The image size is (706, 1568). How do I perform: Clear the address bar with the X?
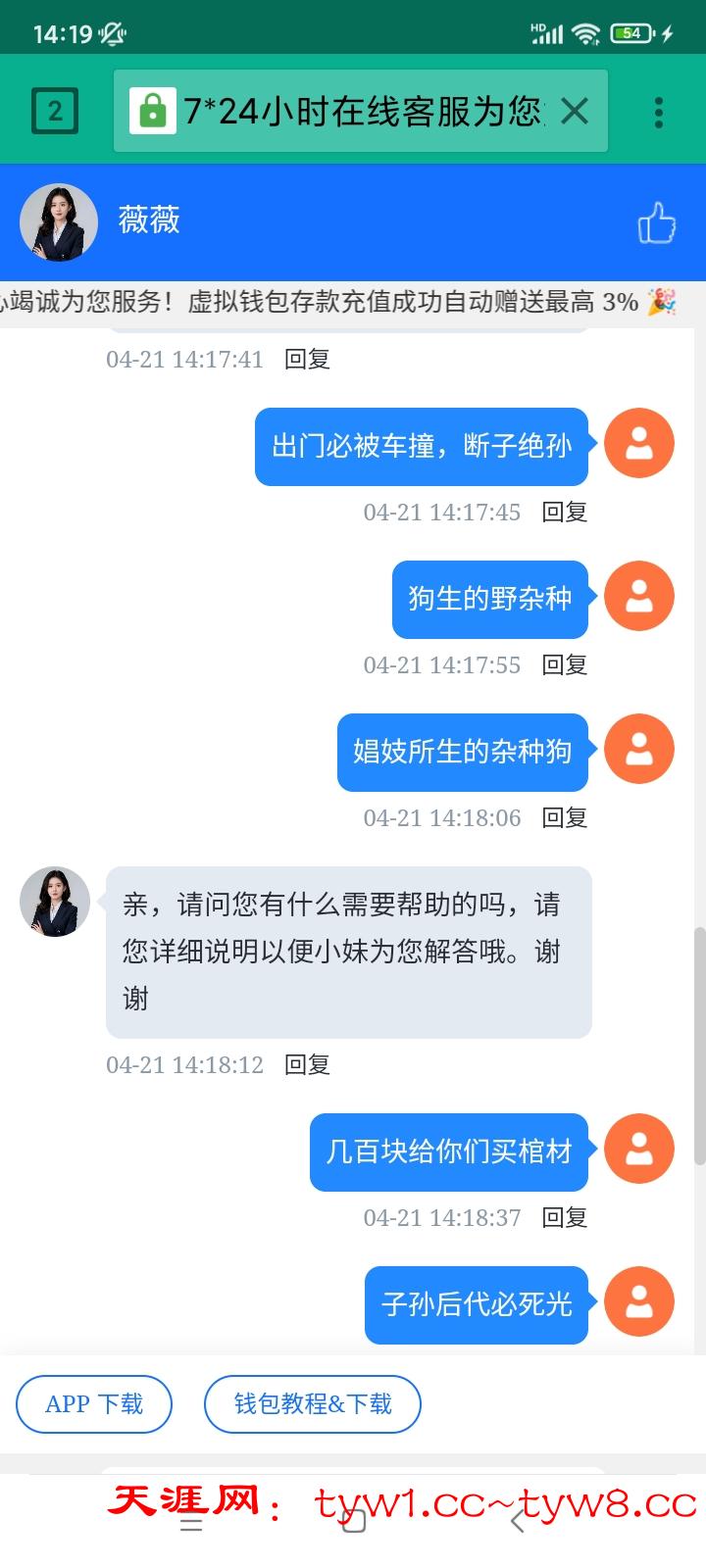pyautogui.click(x=577, y=111)
